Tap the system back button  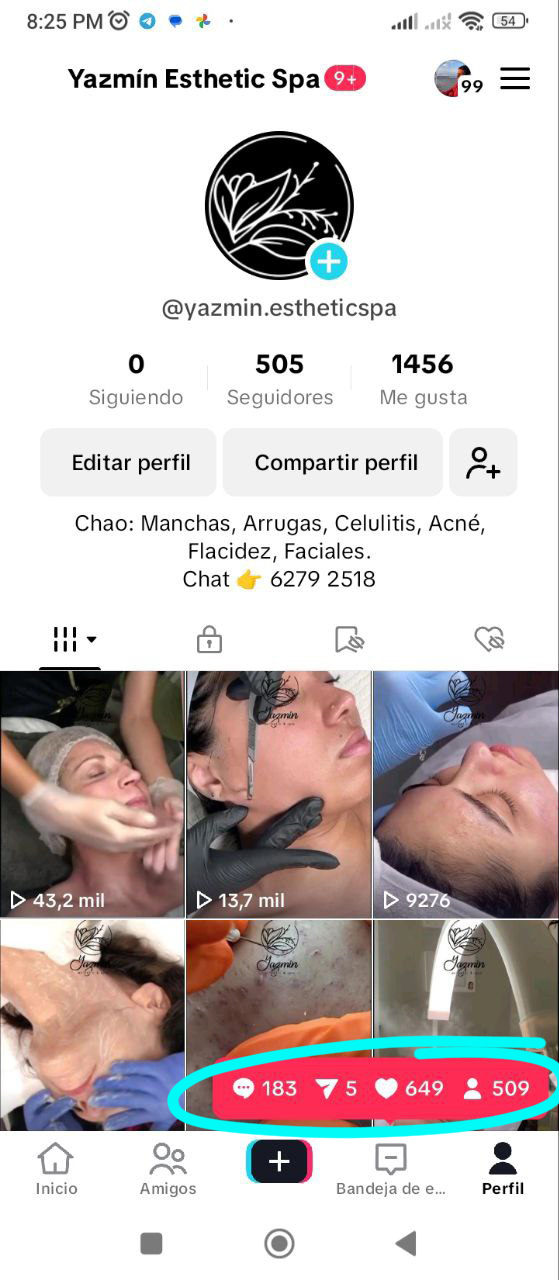406,1243
